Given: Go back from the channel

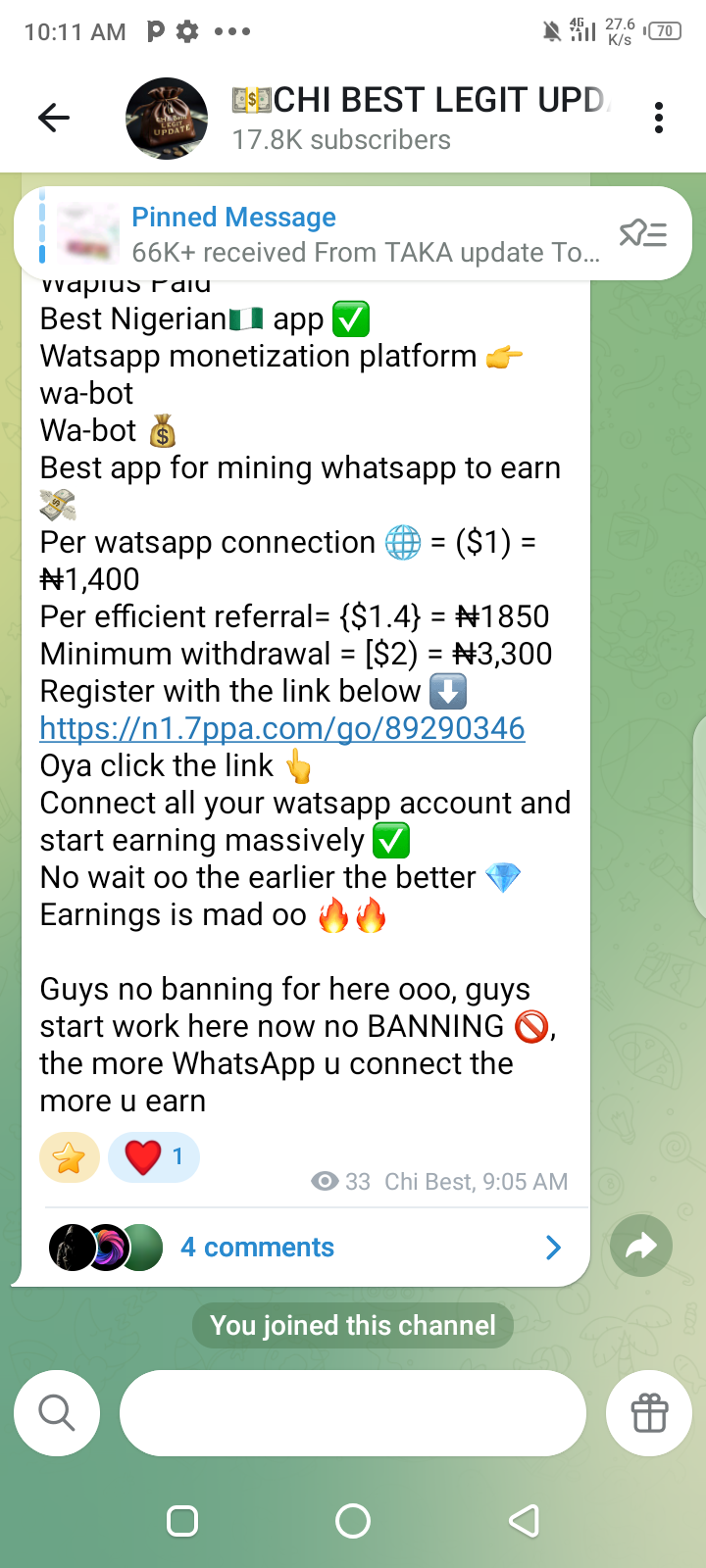Looking at the screenshot, I should pyautogui.click(x=54, y=119).
